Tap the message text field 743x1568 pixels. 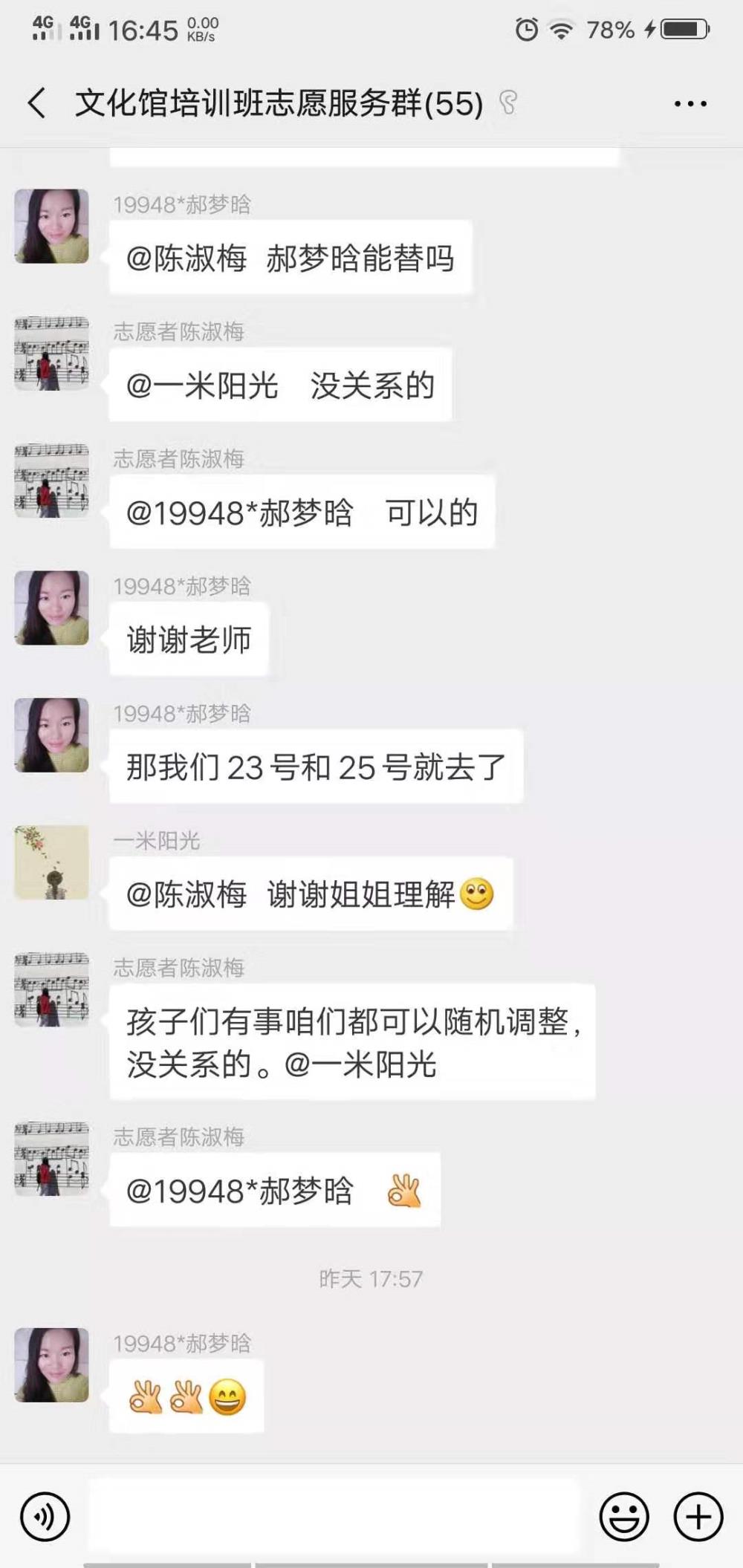coord(334,1517)
